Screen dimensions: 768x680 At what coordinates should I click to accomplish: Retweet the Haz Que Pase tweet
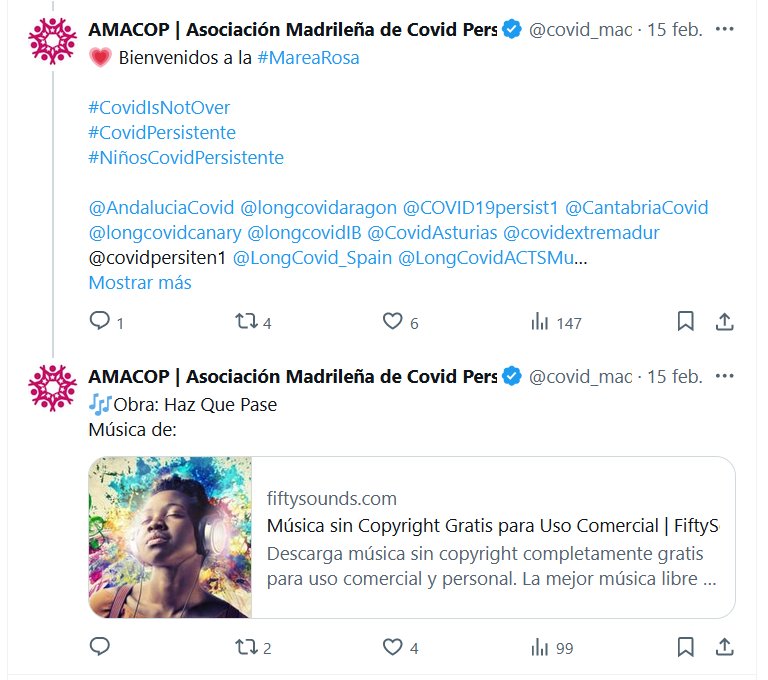coord(245,647)
